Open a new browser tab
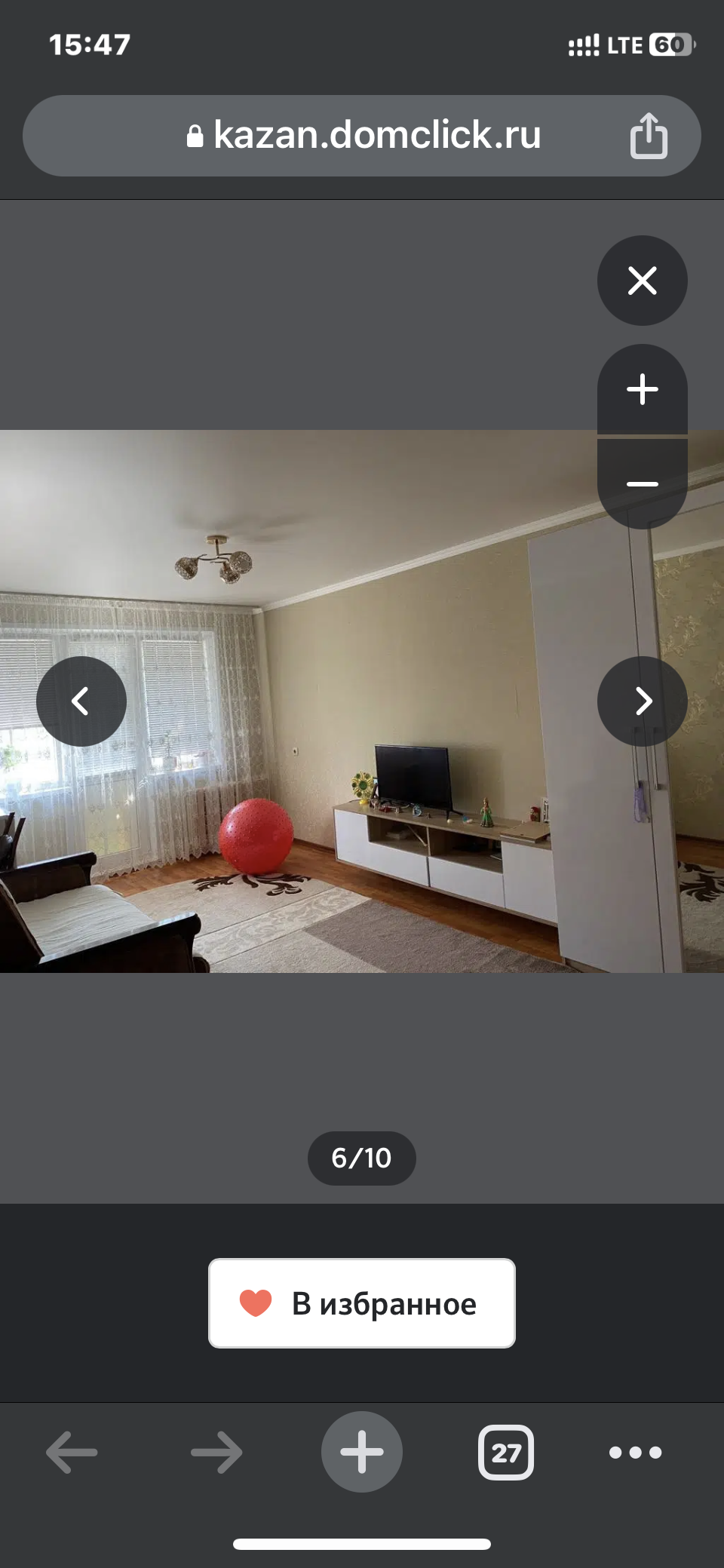Image resolution: width=724 pixels, height=1568 pixels. click(x=362, y=1452)
